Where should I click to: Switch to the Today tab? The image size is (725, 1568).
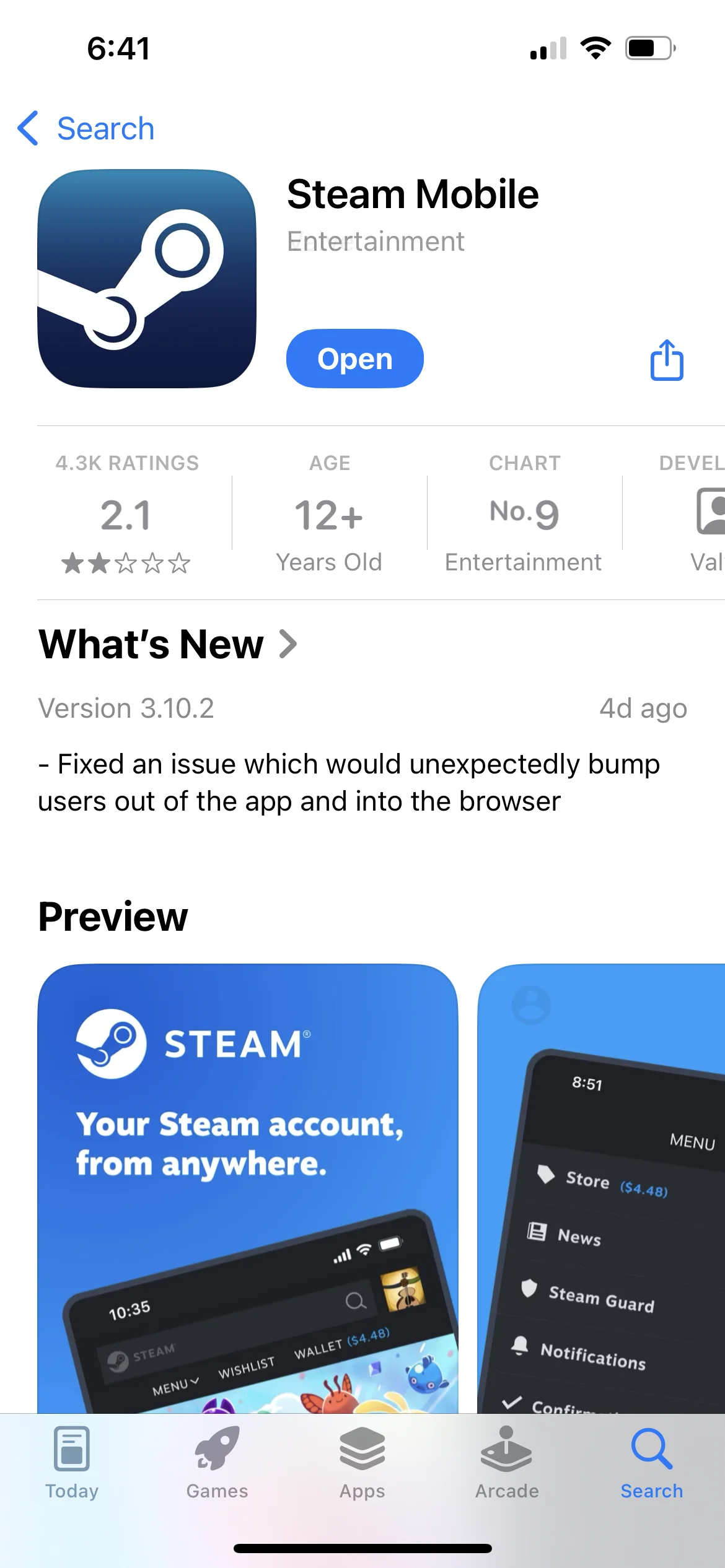(72, 1463)
